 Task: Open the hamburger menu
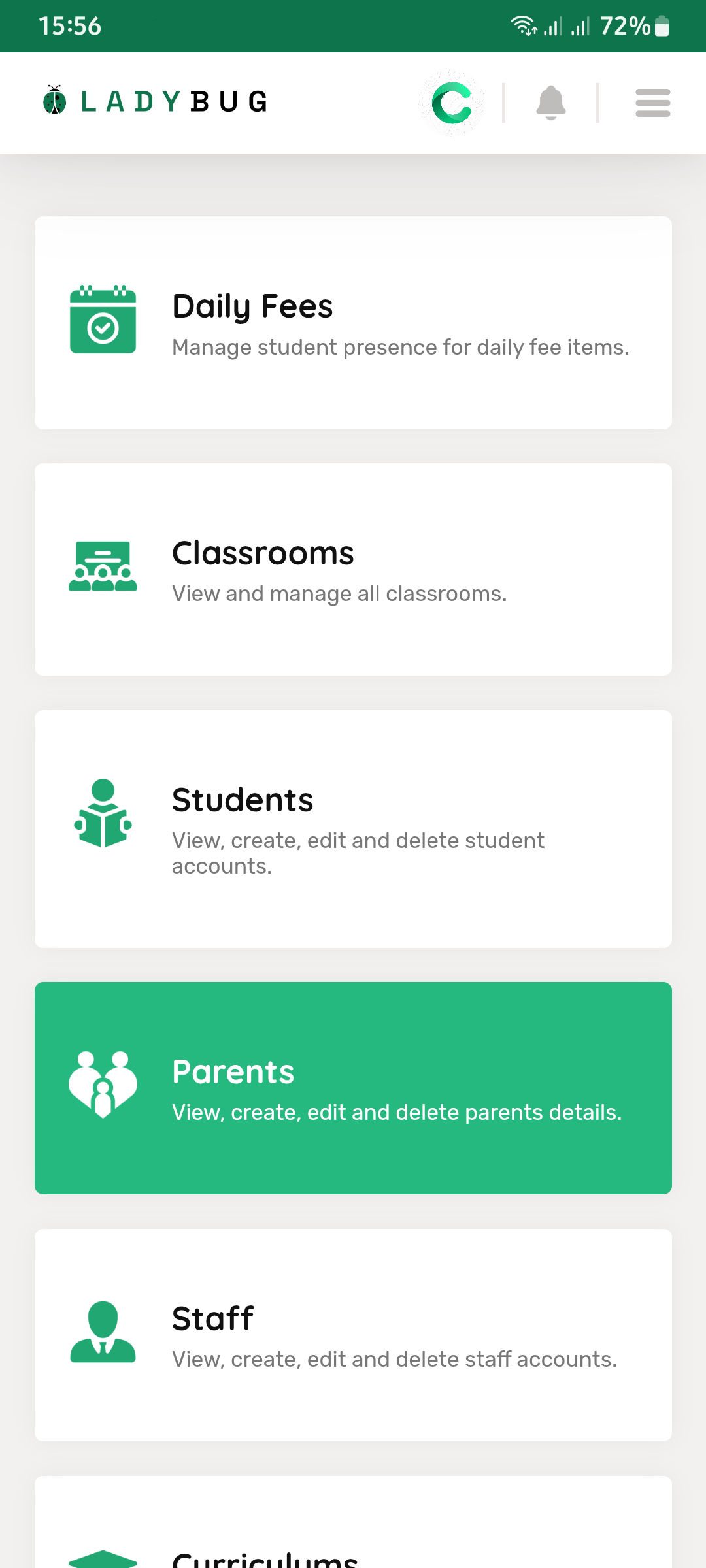point(652,103)
